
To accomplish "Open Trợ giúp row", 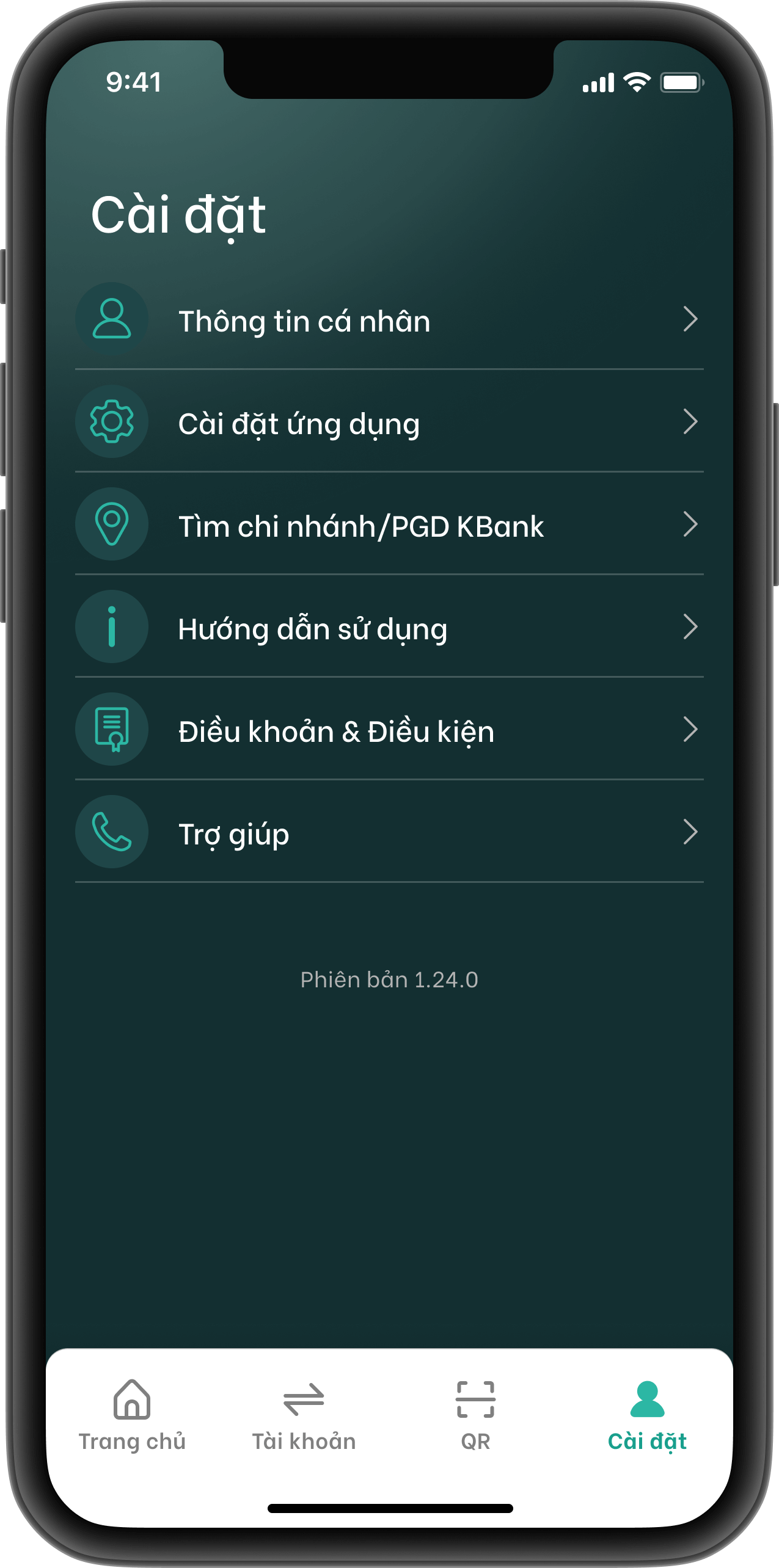I will click(389, 833).
